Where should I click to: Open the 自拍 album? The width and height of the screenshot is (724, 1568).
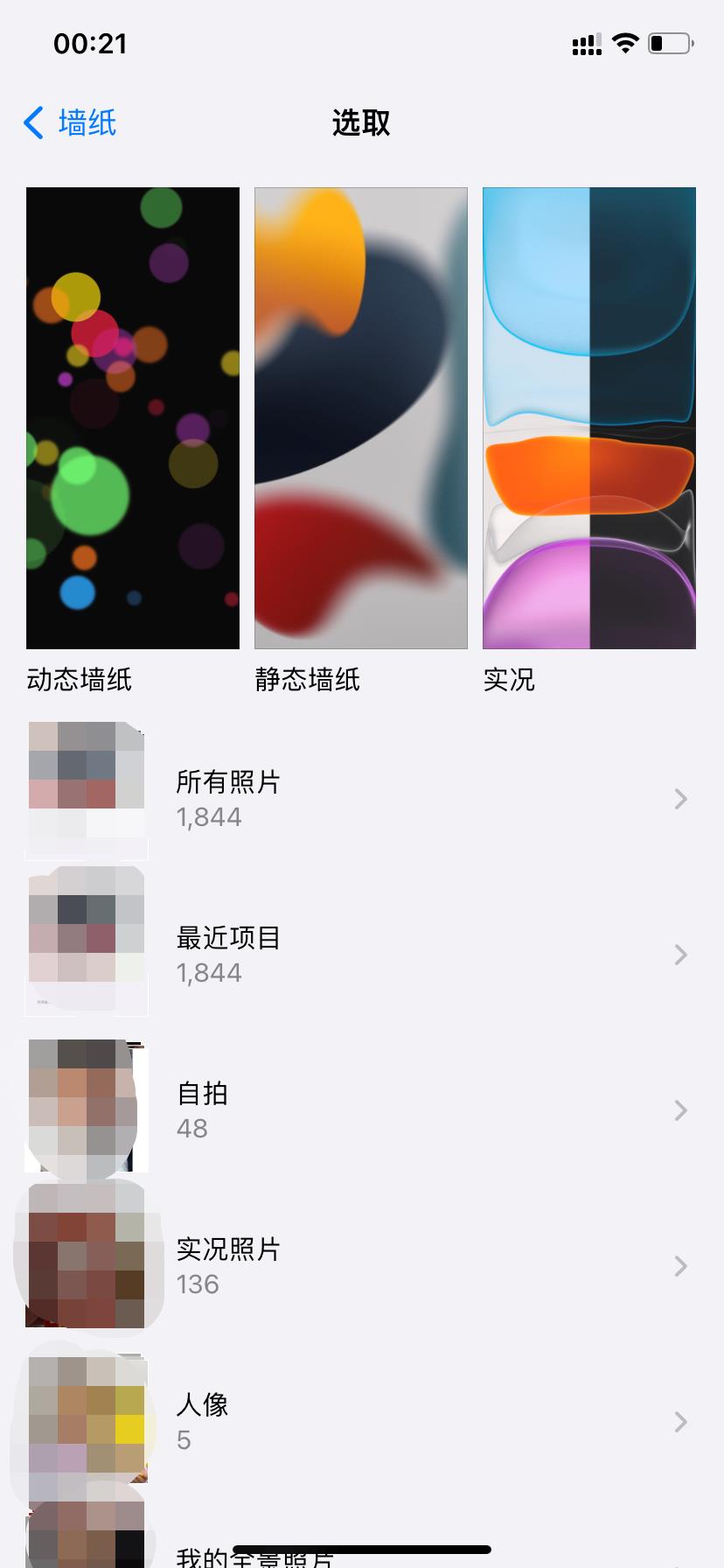point(360,1109)
